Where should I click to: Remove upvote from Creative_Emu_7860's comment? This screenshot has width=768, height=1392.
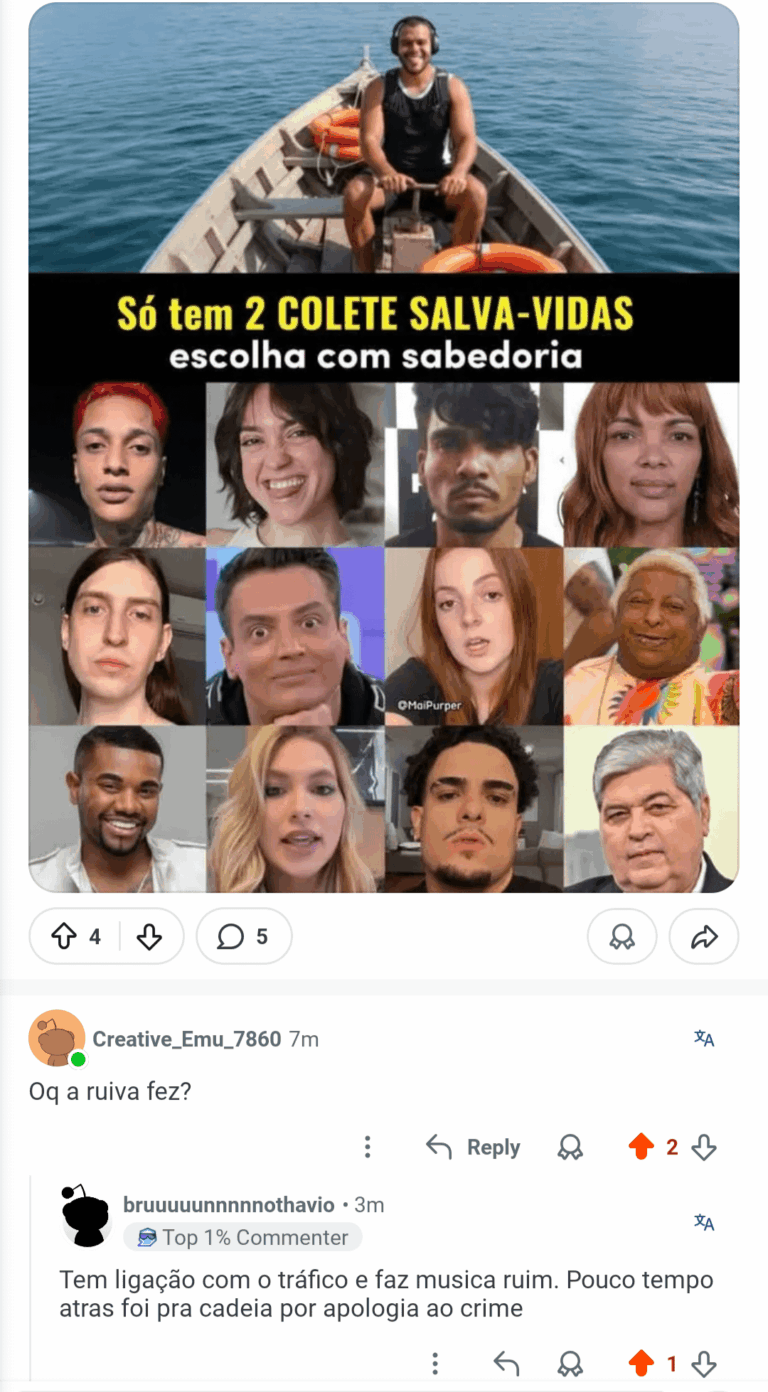click(641, 1147)
